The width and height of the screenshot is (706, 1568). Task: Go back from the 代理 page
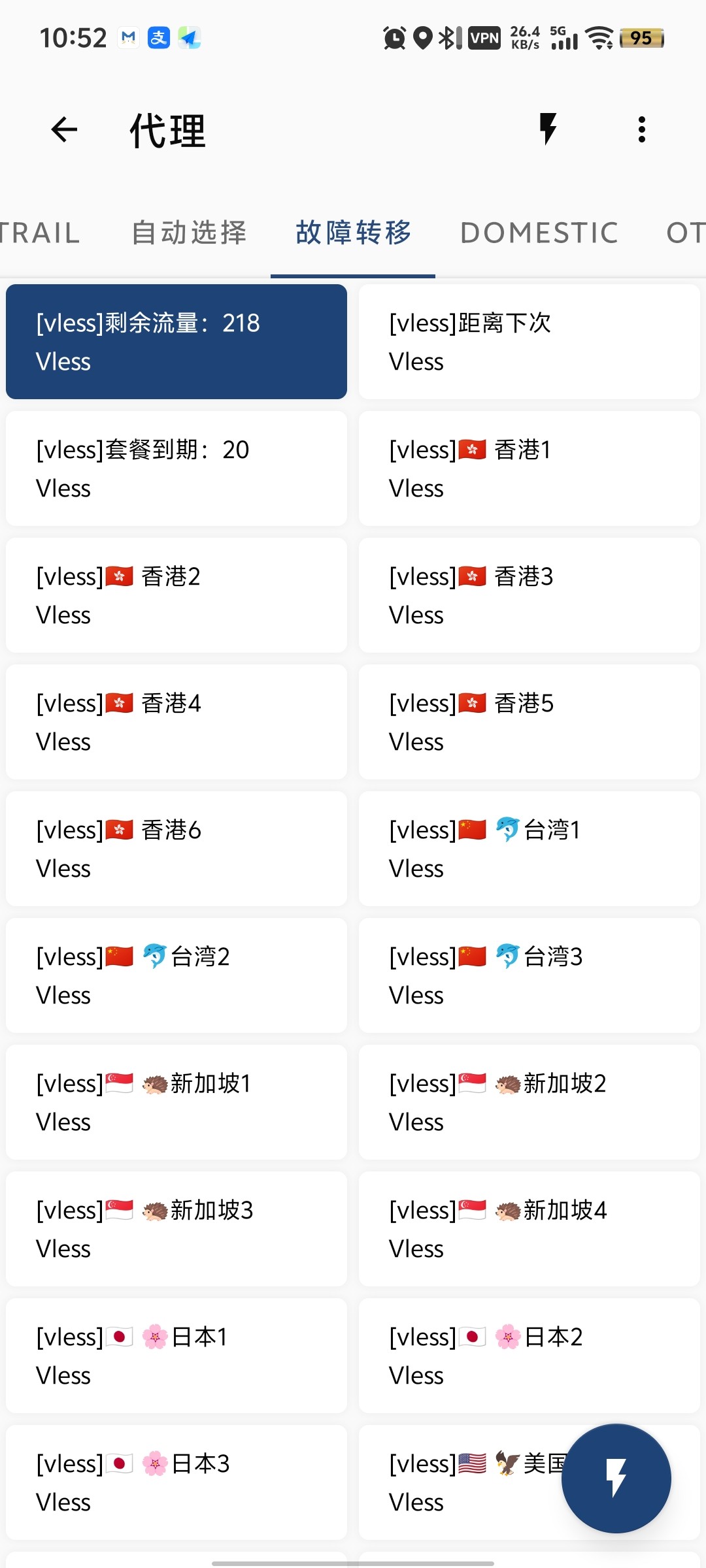point(64,129)
